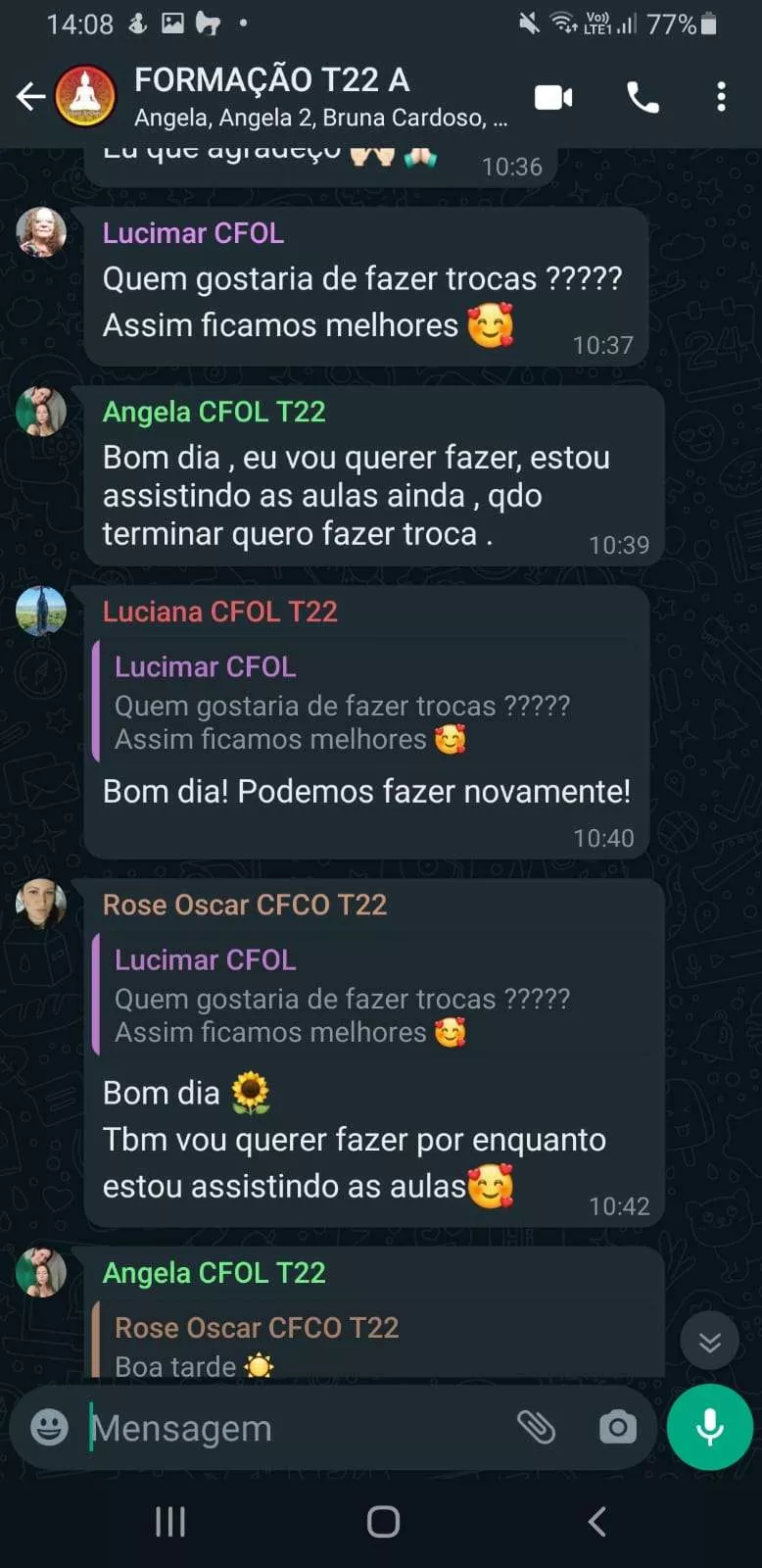
Task: Open the emoji picker
Action: [x=49, y=1427]
